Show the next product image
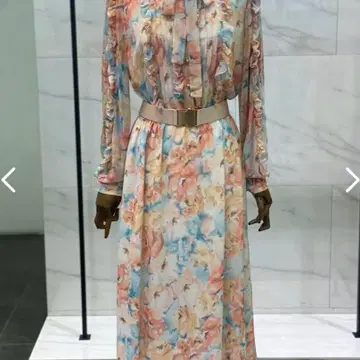The image size is (360, 360). (352, 180)
